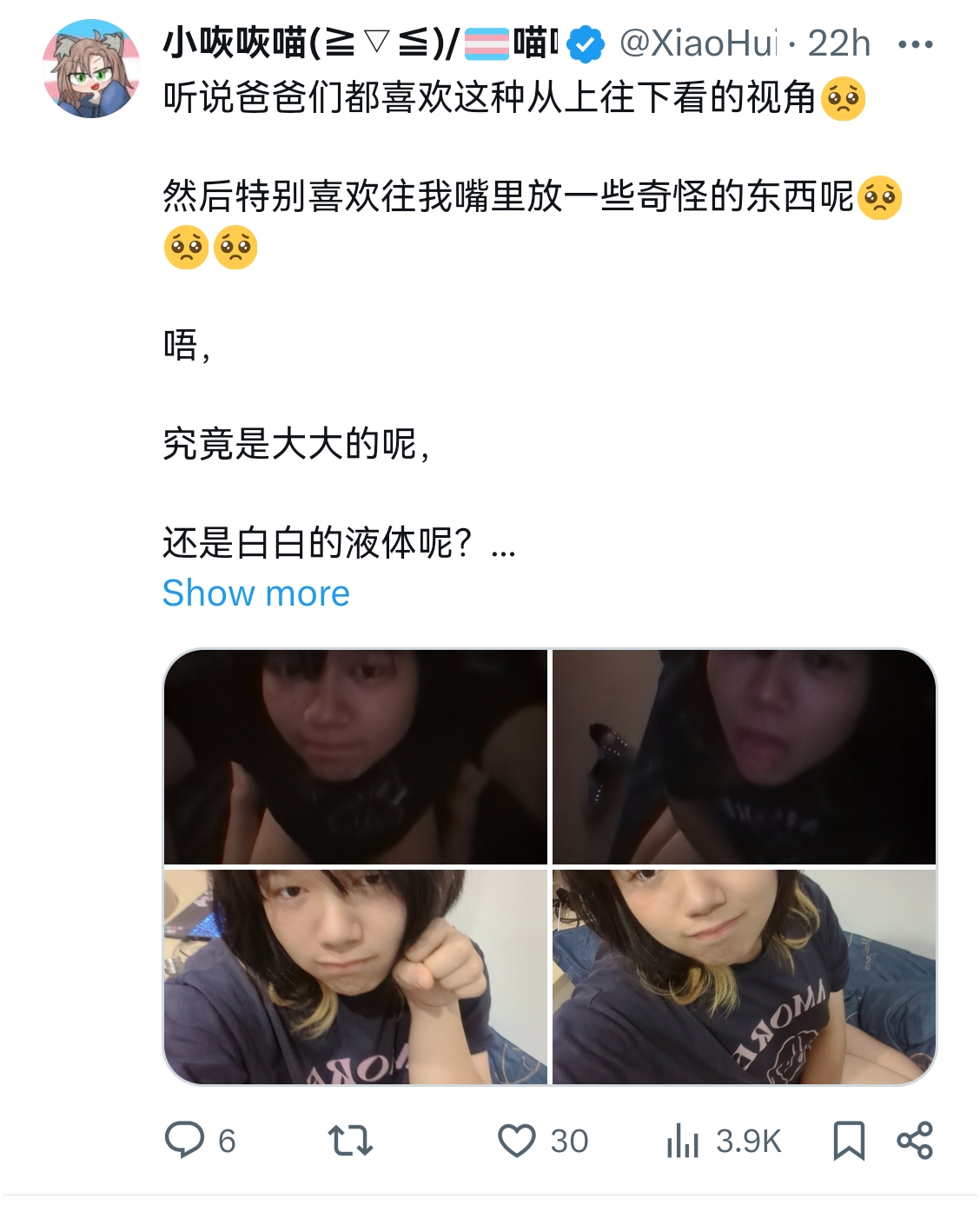Image resolution: width=980 pixels, height=1212 pixels.
Task: Bookmark this post
Action: (849, 1140)
